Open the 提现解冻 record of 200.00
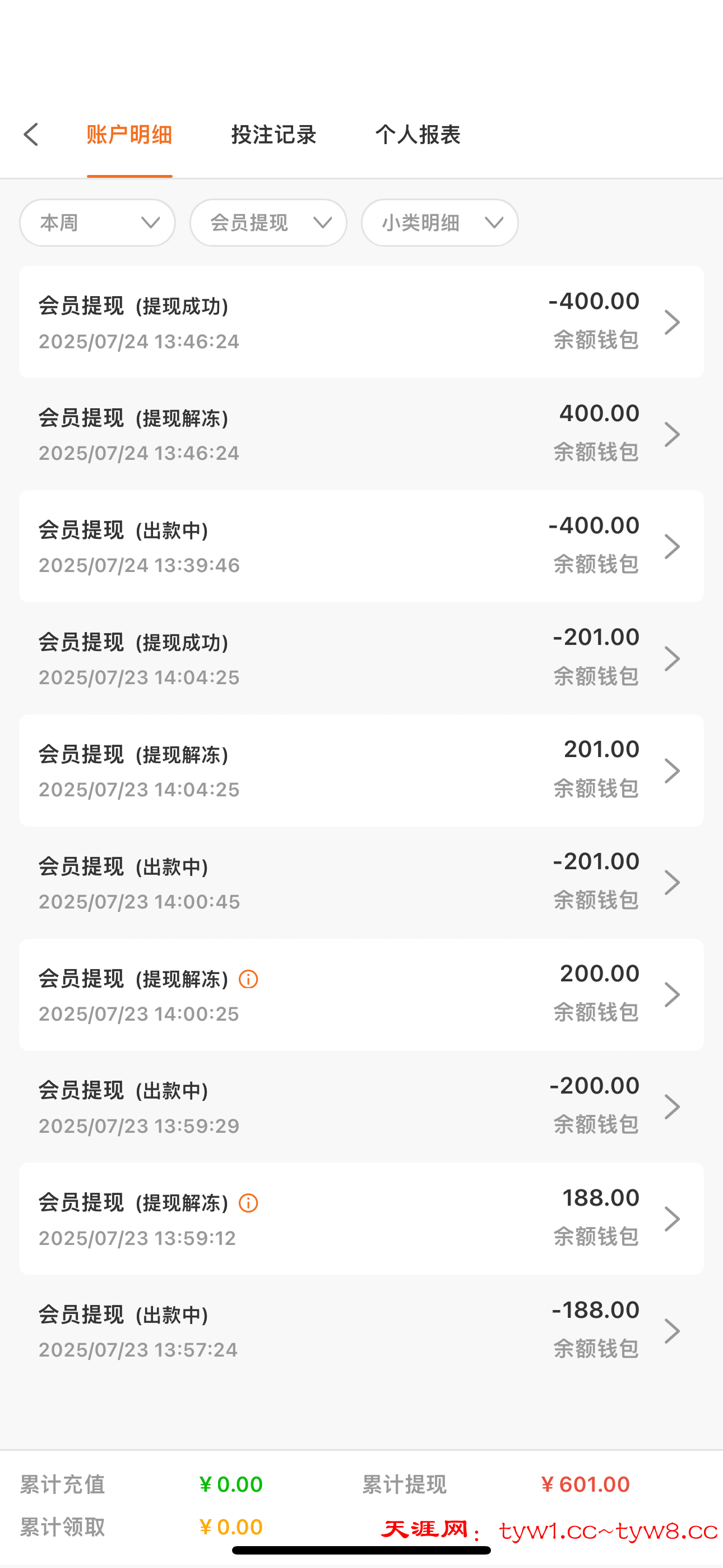The height and width of the screenshot is (1568, 723). coord(361,995)
